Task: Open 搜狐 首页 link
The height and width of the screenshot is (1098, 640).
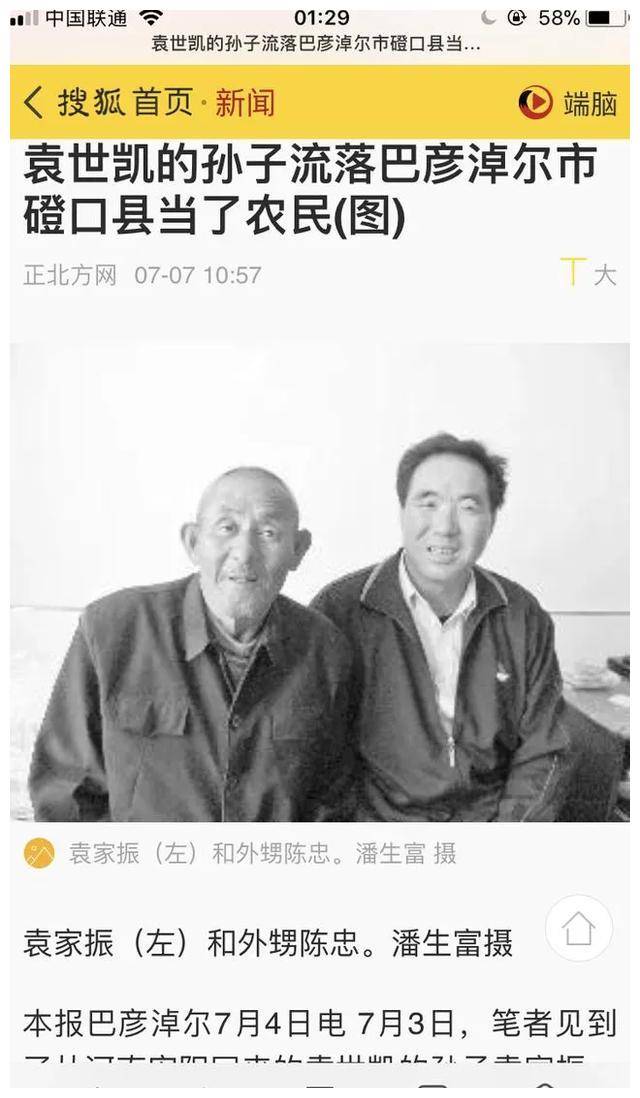Action: tap(125, 102)
